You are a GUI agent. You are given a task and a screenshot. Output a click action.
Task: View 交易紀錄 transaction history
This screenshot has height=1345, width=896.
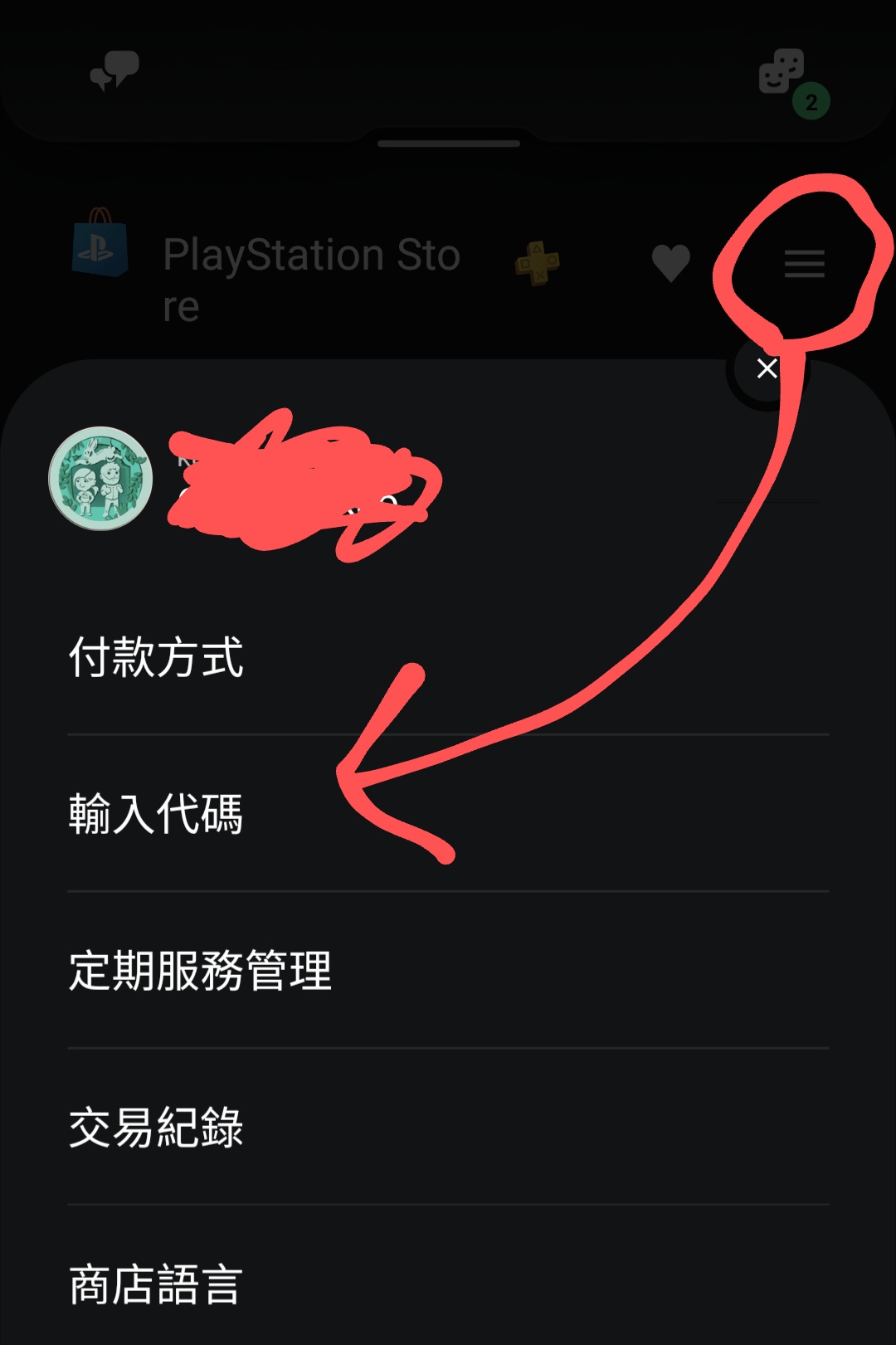[156, 1127]
